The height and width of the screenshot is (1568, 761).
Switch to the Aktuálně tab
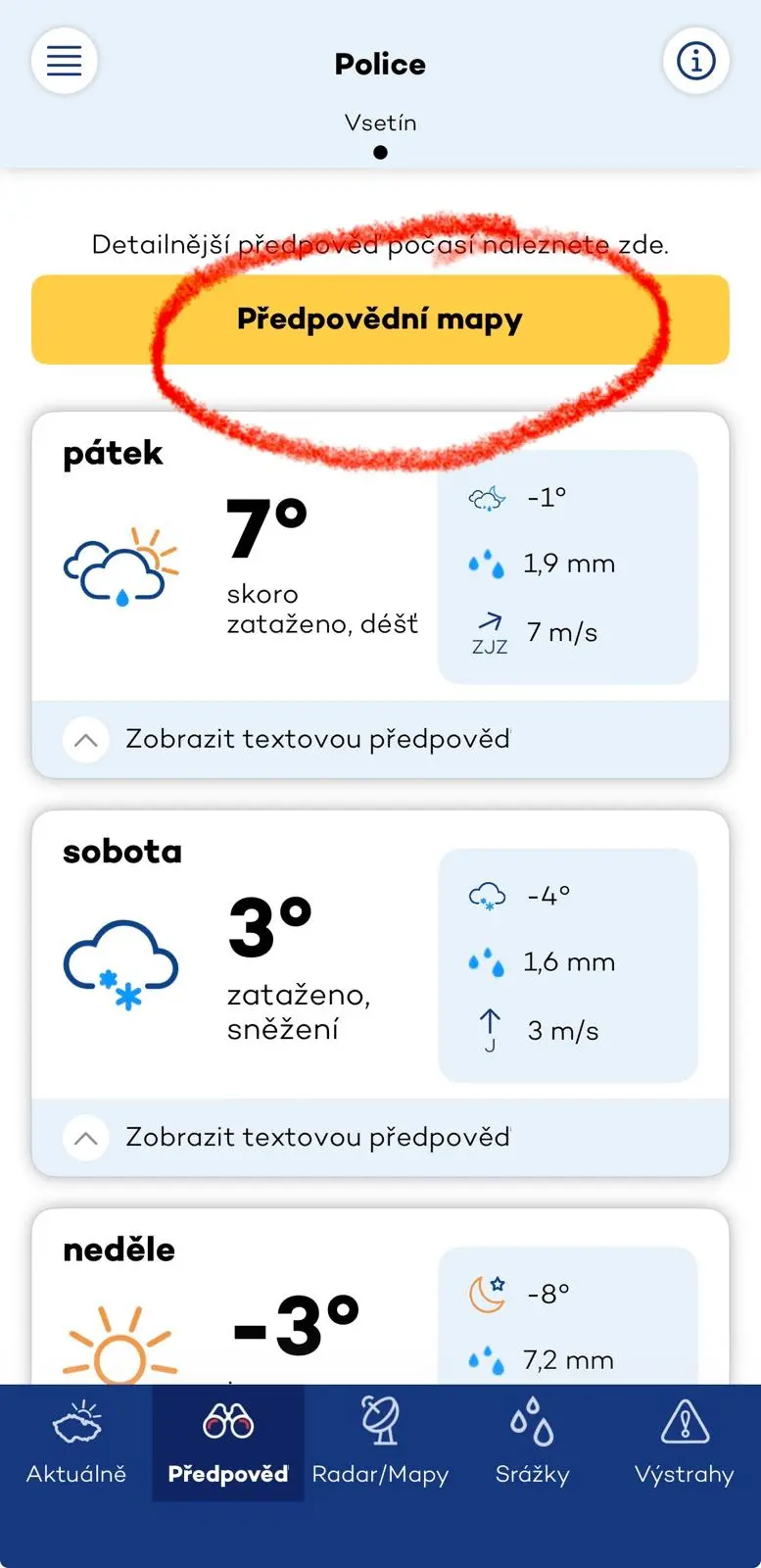click(76, 1443)
